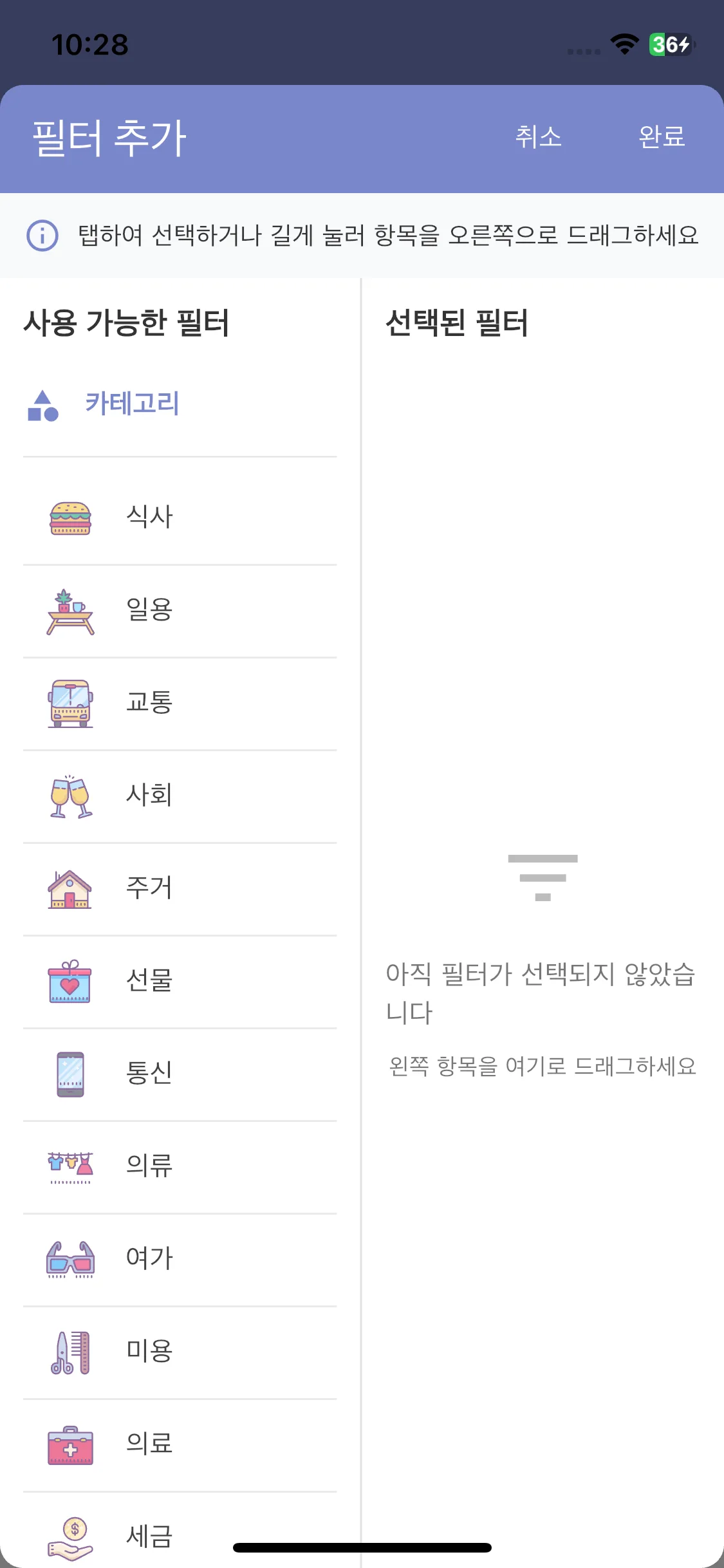Select the 교통 transport bus icon
Viewport: 724px width, 1568px height.
coord(71,704)
